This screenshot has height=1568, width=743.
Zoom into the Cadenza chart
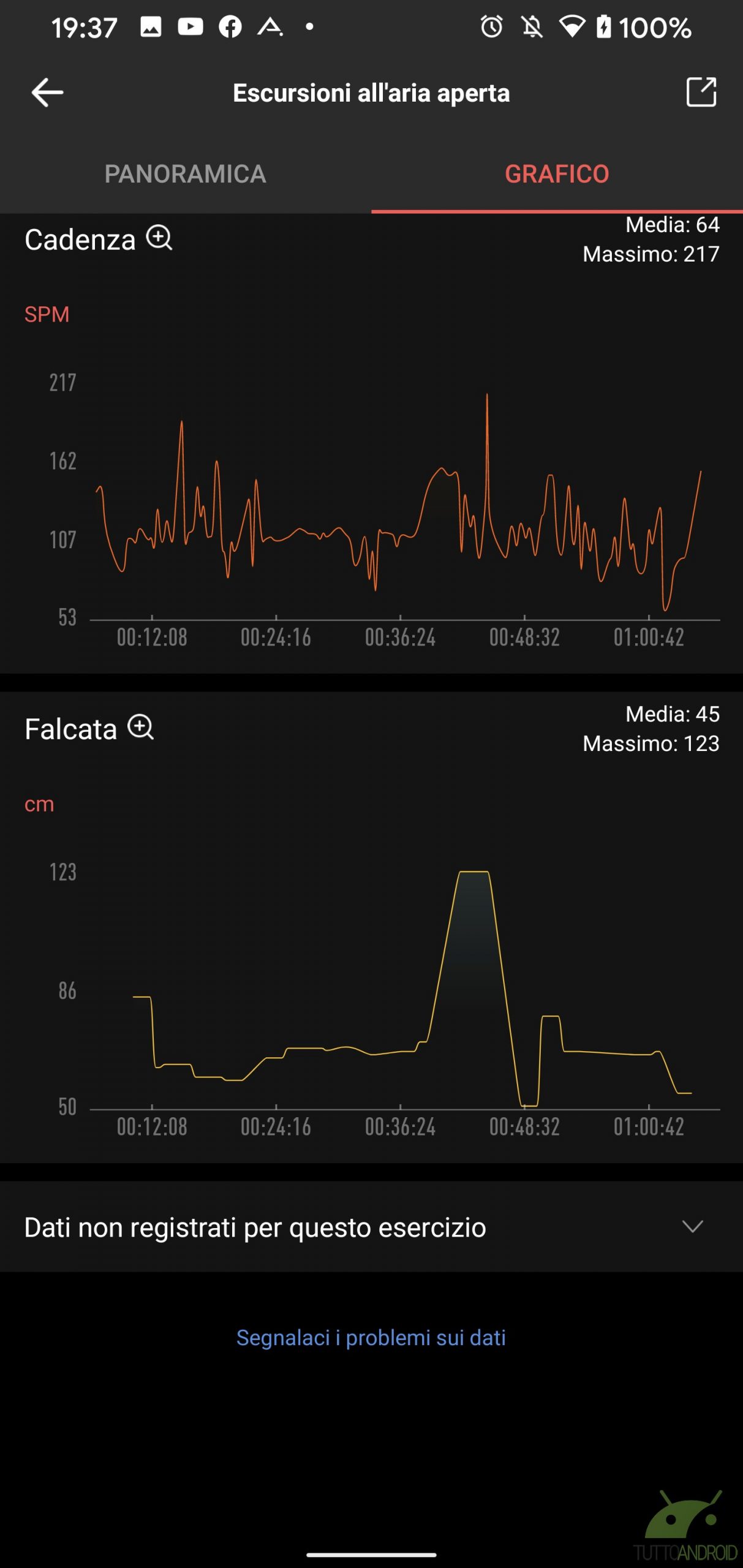[159, 238]
